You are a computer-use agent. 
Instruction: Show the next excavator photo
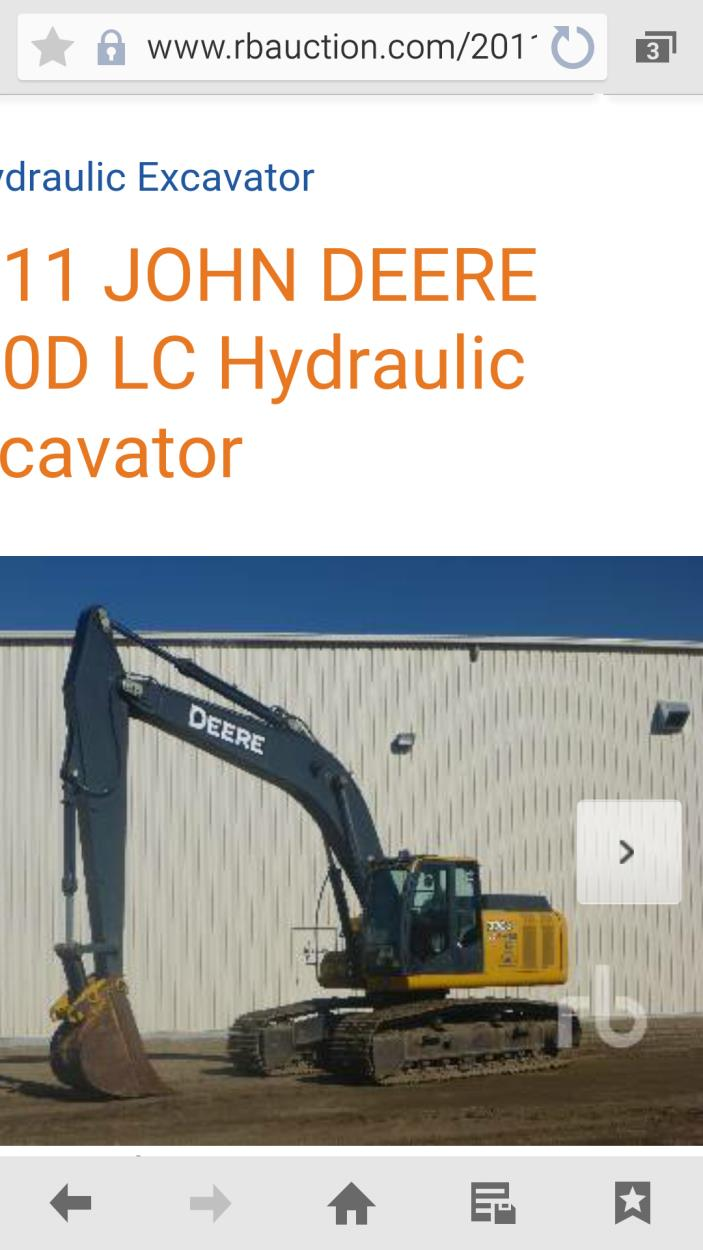pyautogui.click(x=628, y=852)
